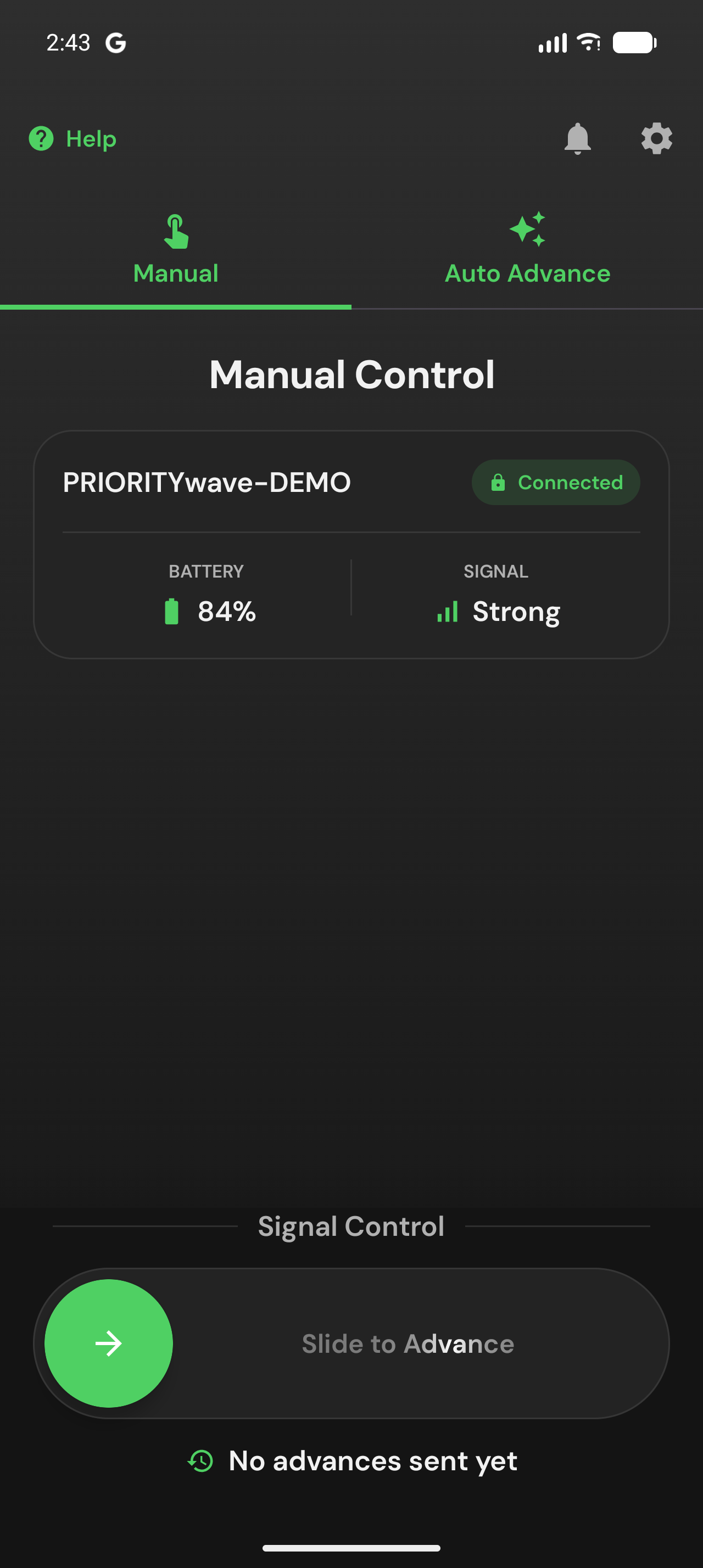Open the settings gear
This screenshot has height=1568, width=703.
click(x=656, y=139)
